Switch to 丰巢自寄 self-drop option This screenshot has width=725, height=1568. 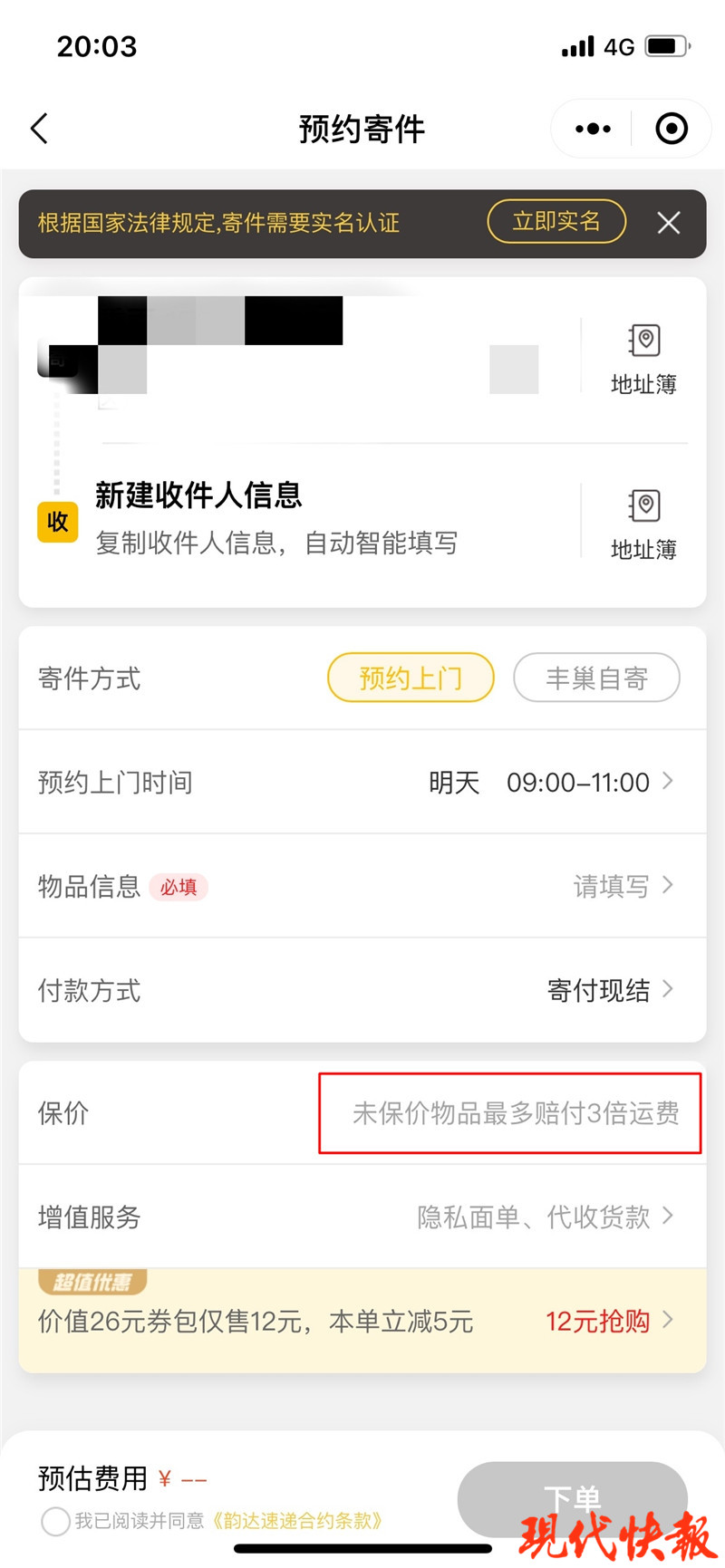596,677
